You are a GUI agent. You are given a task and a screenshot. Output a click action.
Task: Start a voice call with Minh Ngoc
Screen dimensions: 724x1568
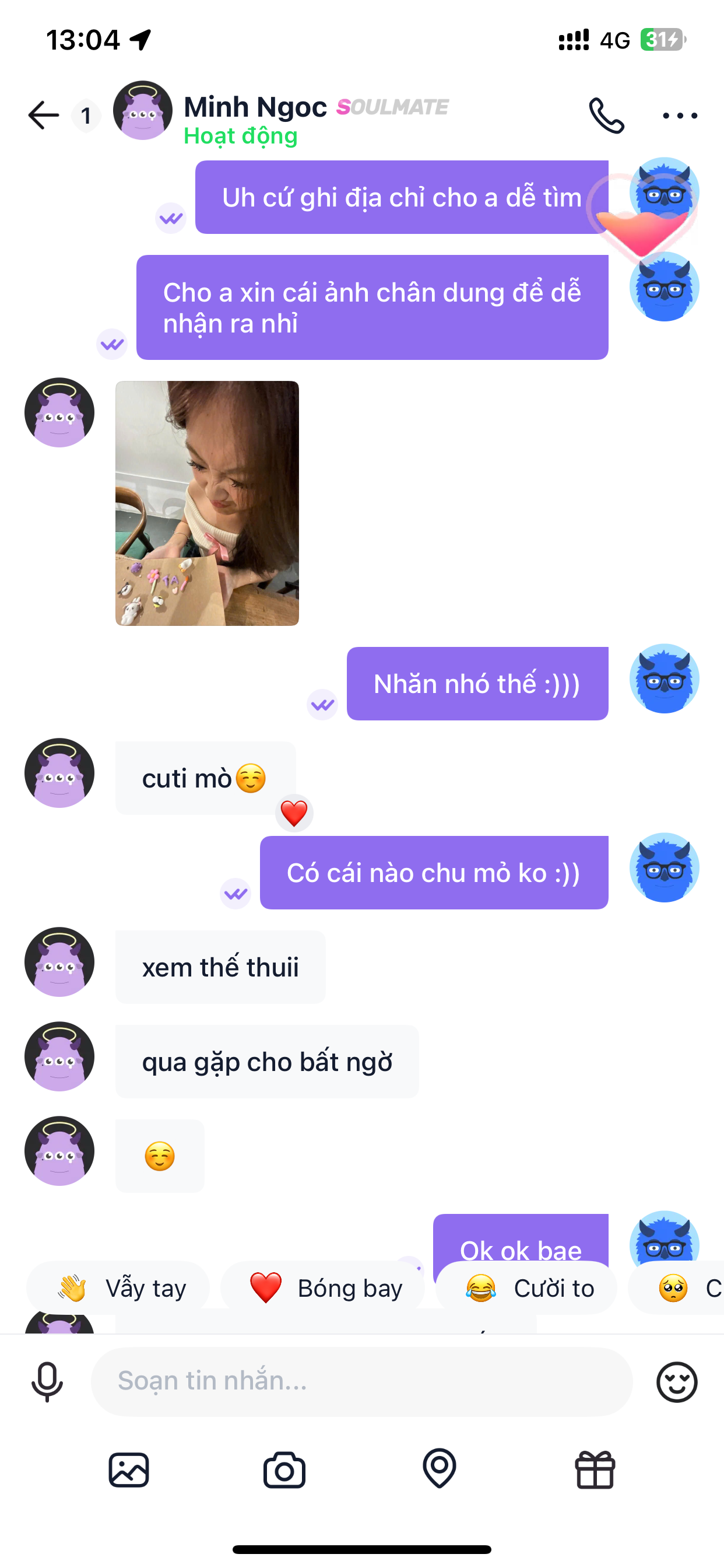pyautogui.click(x=606, y=115)
